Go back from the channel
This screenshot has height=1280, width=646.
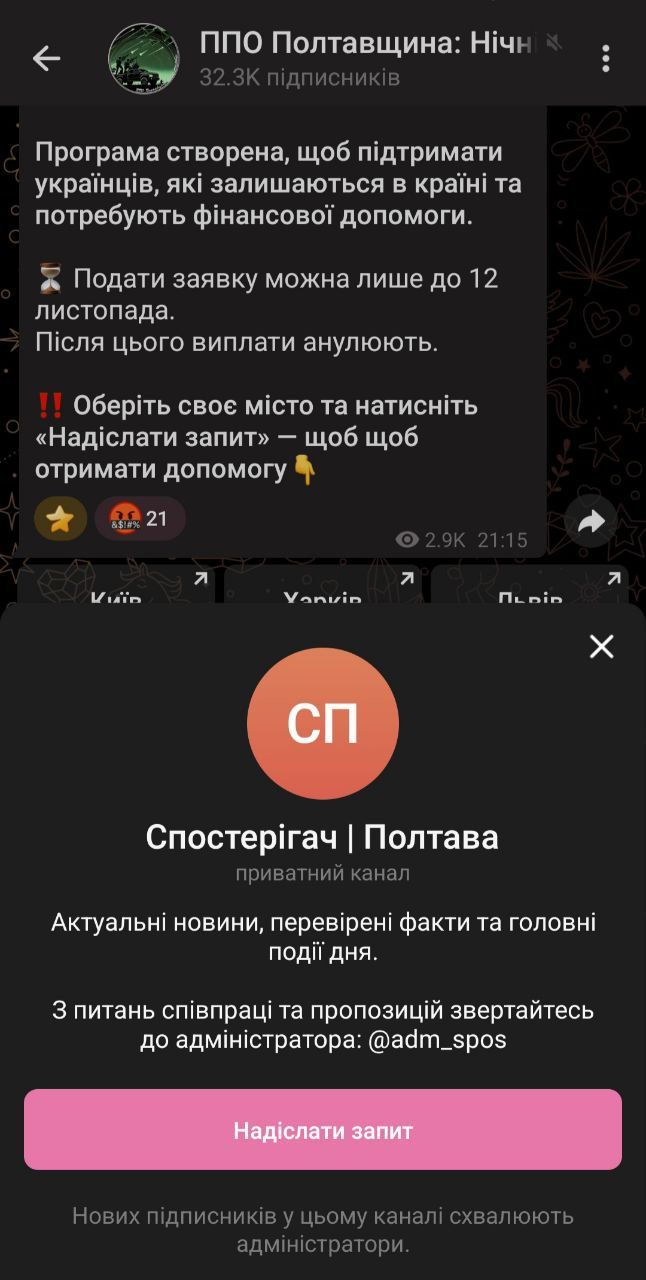(46, 59)
